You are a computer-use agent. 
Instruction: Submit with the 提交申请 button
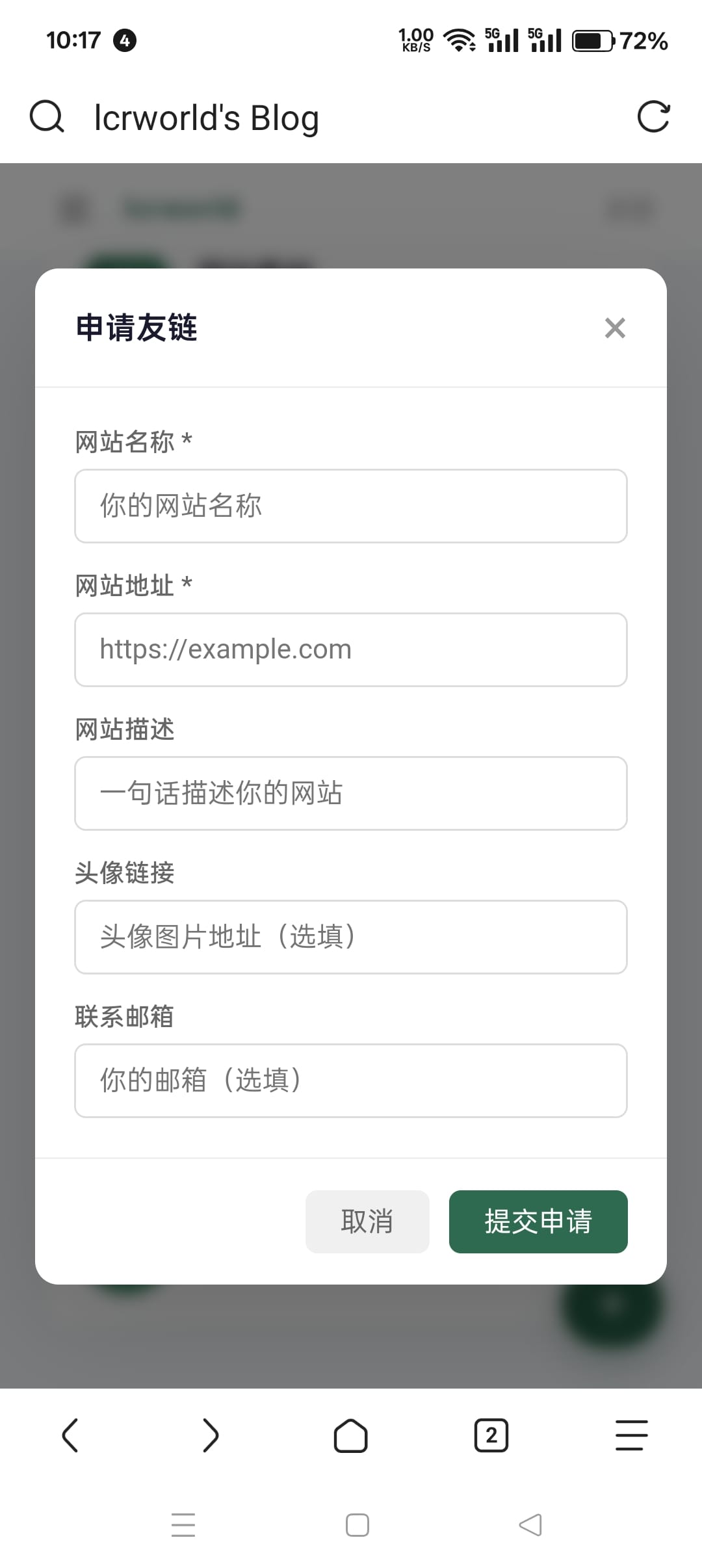coord(538,1222)
